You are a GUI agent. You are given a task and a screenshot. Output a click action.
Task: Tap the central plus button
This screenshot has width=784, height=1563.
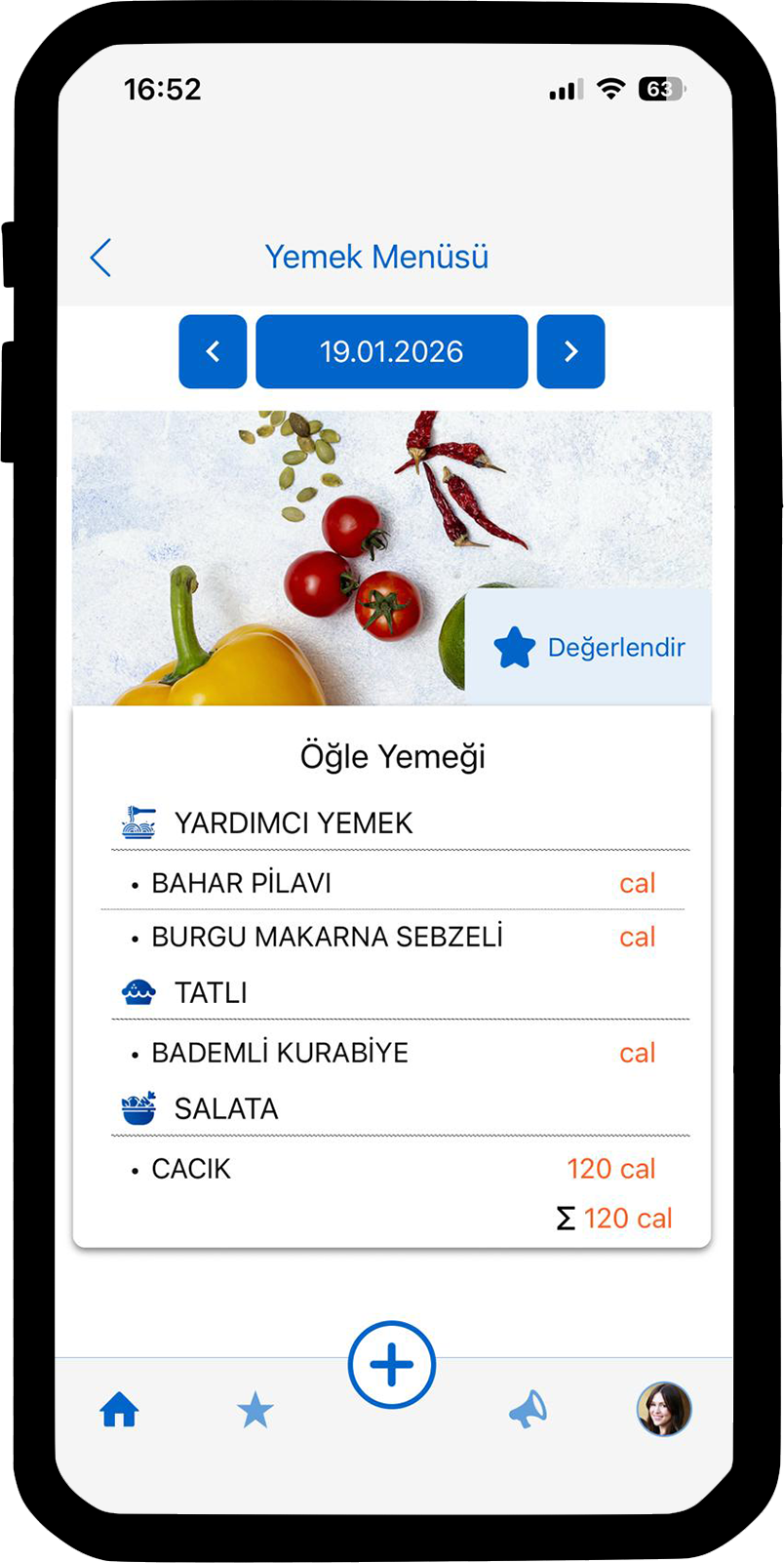click(x=392, y=1365)
